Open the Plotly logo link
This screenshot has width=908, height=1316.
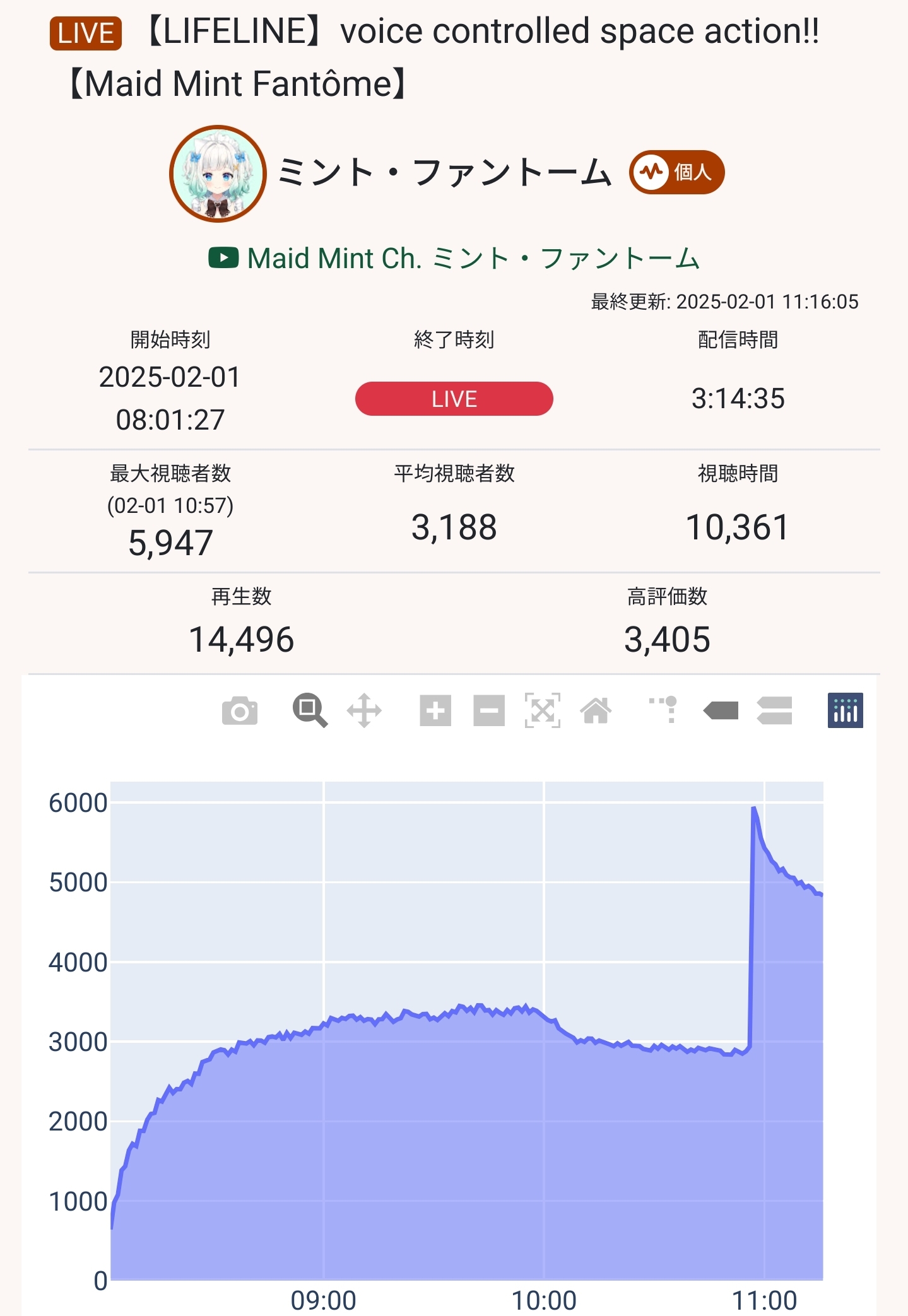(x=845, y=711)
